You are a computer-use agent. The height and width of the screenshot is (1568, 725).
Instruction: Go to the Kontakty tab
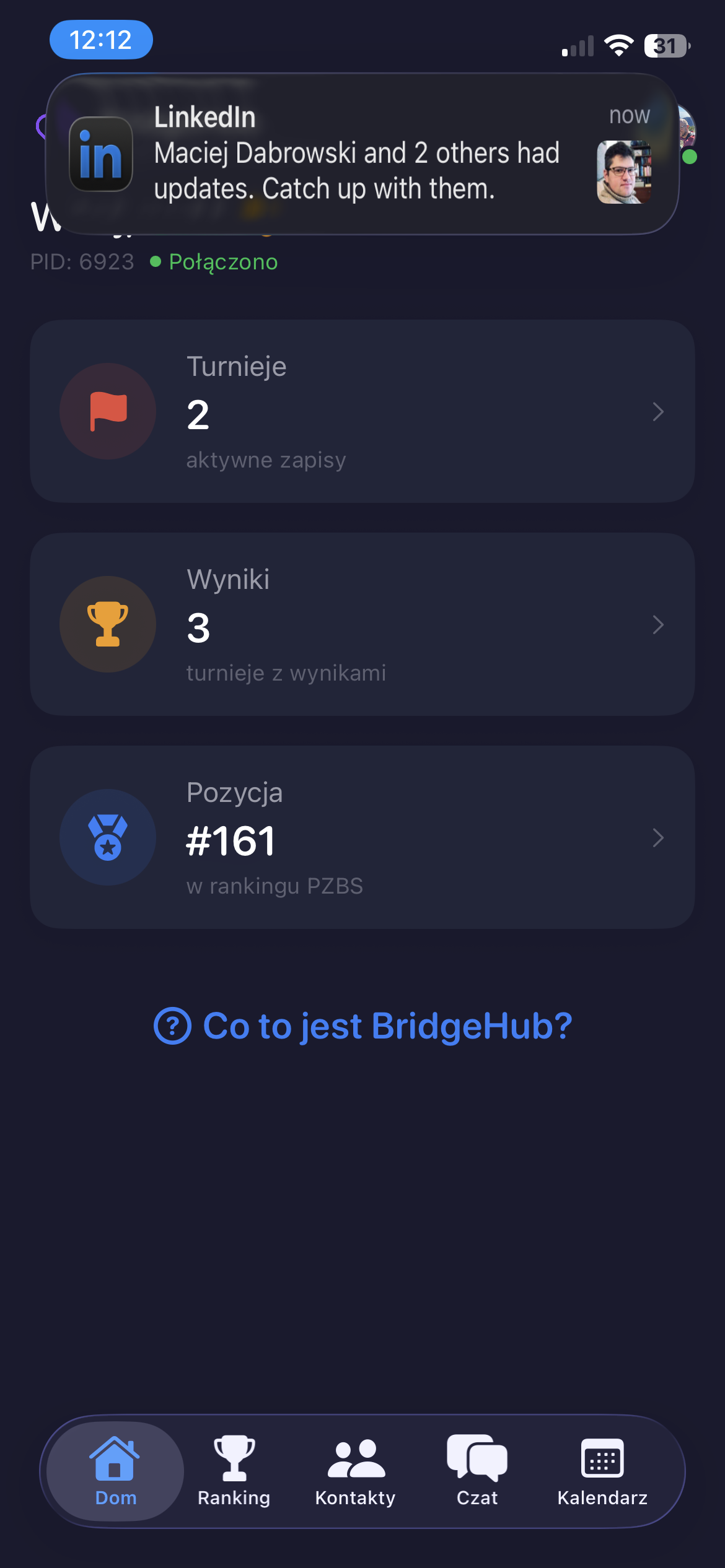[x=355, y=1471]
